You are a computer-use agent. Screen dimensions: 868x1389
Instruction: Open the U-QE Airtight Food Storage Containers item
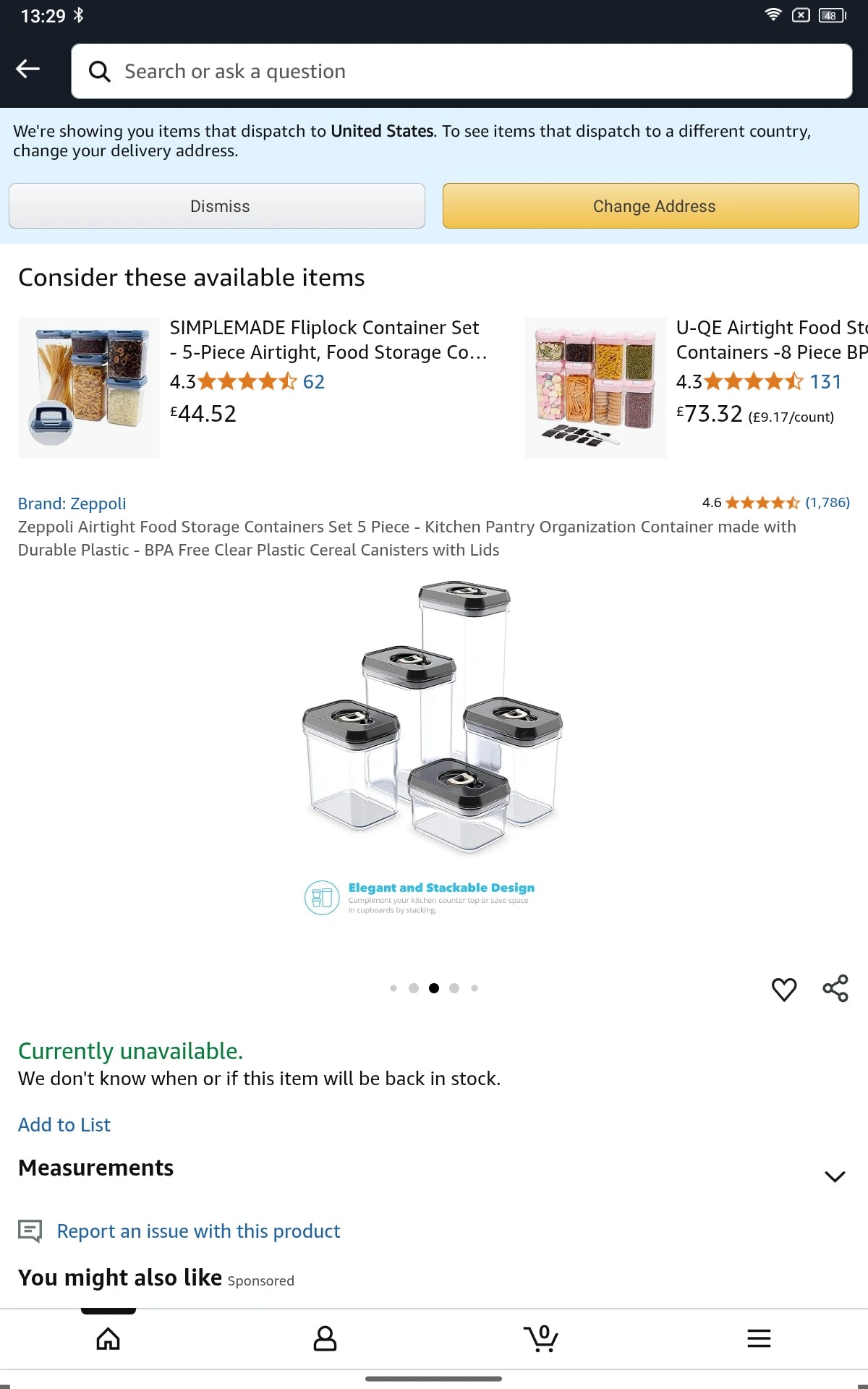tap(770, 340)
